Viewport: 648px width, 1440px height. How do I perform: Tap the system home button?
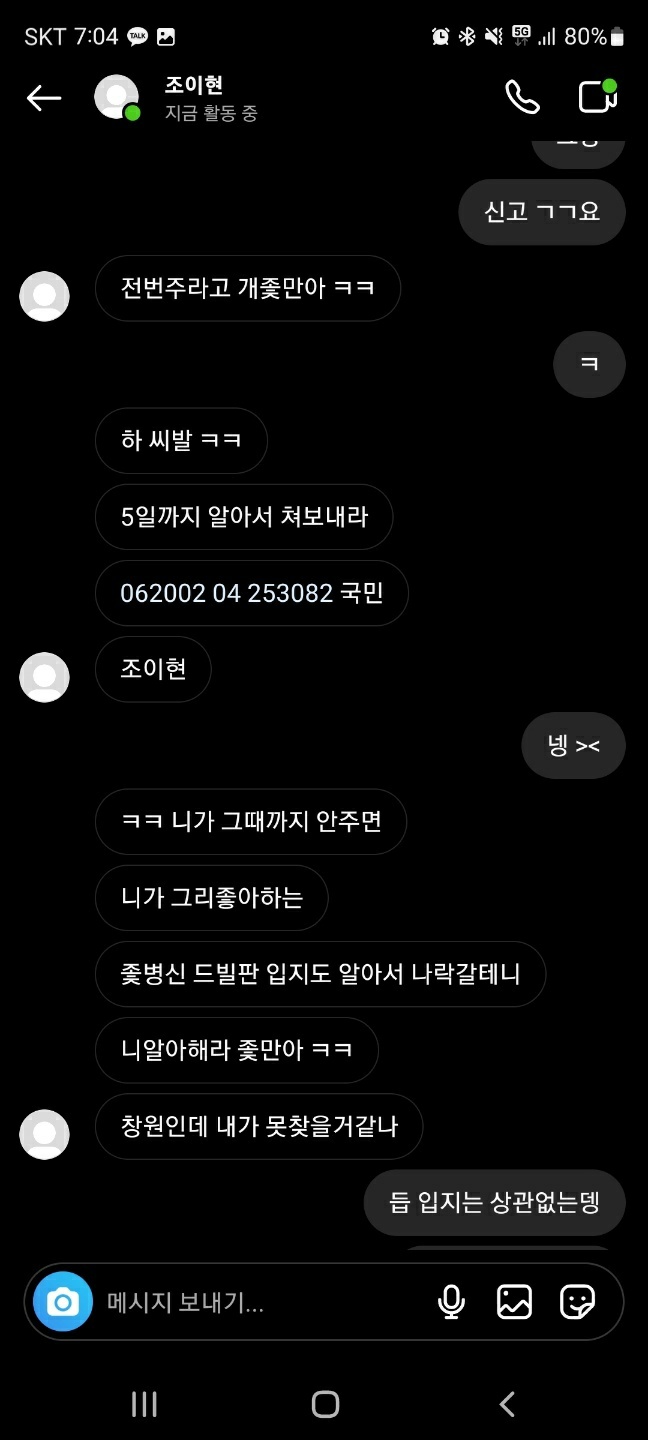pyautogui.click(x=325, y=1404)
